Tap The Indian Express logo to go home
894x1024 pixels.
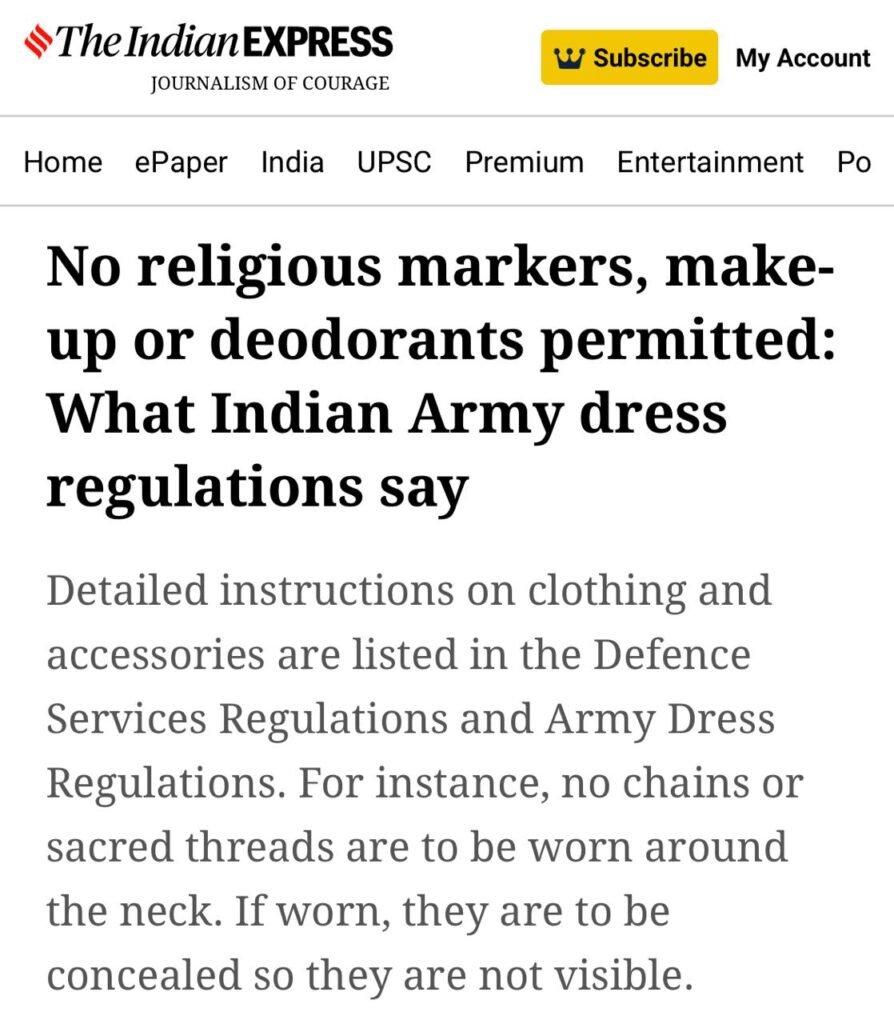click(208, 43)
